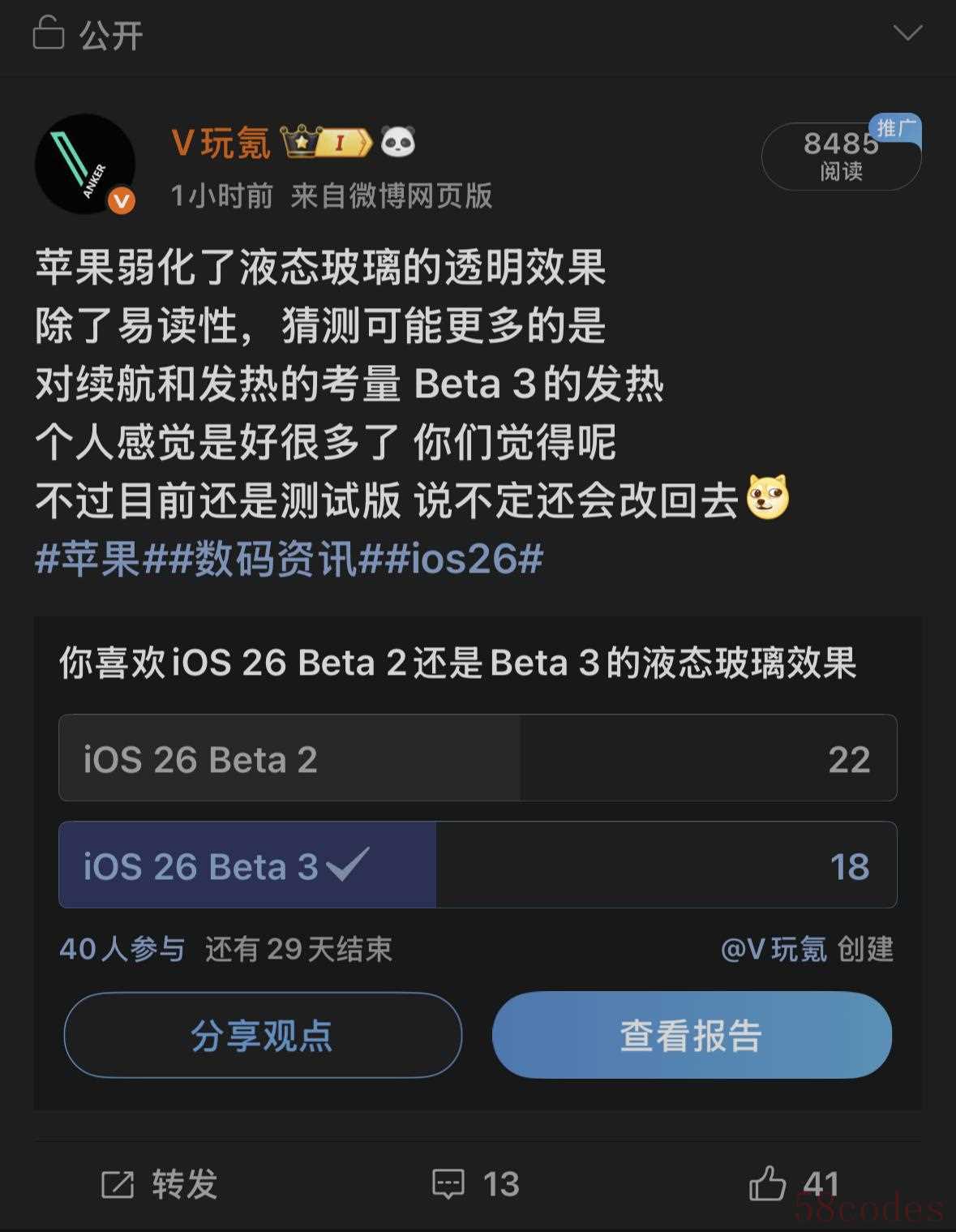Like this post with the thumbs-up
The width and height of the screenshot is (956, 1232).
coord(768,1183)
